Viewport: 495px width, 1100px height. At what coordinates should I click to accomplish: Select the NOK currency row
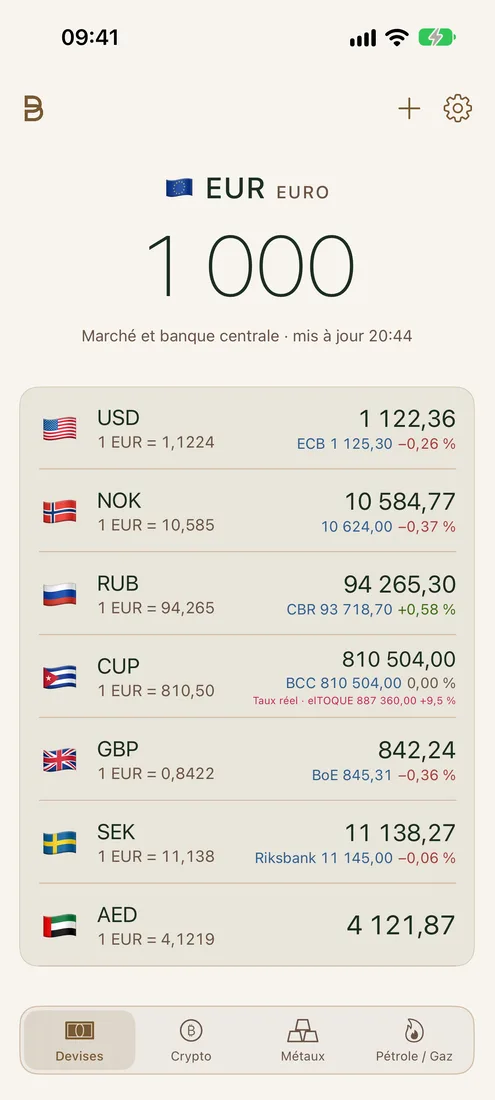tap(247, 511)
